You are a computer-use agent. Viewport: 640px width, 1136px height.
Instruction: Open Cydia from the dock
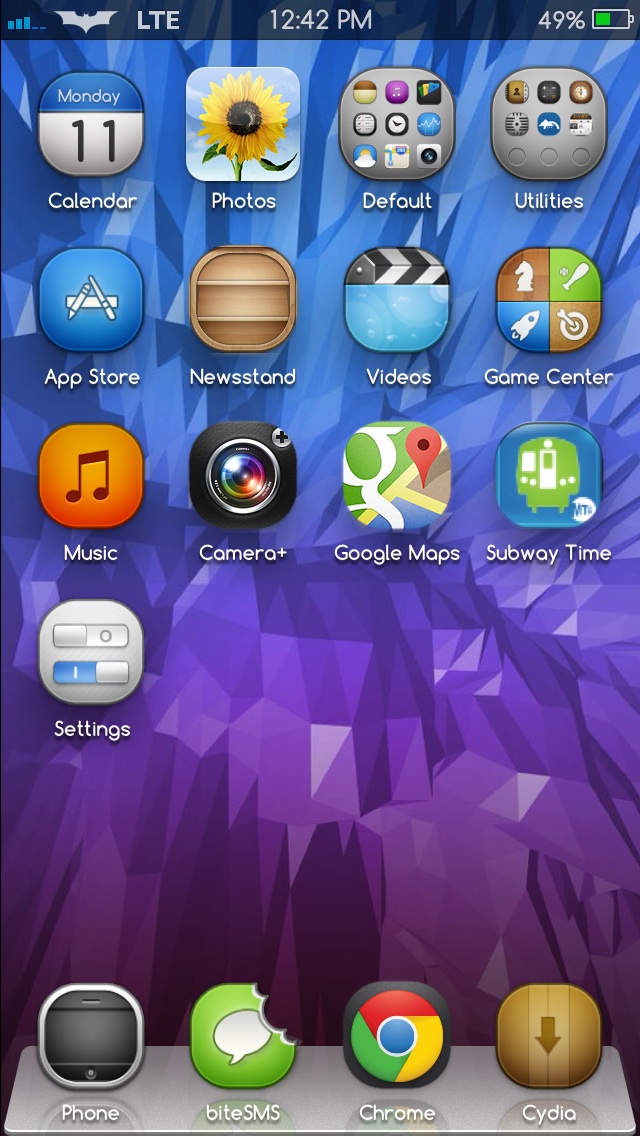click(549, 1037)
